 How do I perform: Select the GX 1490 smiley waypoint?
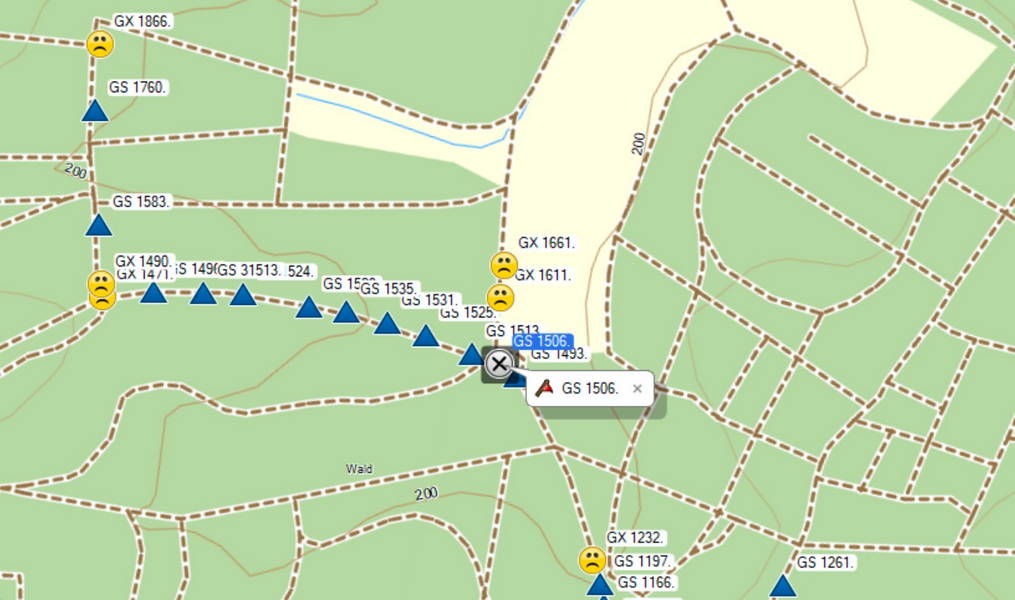click(101, 283)
